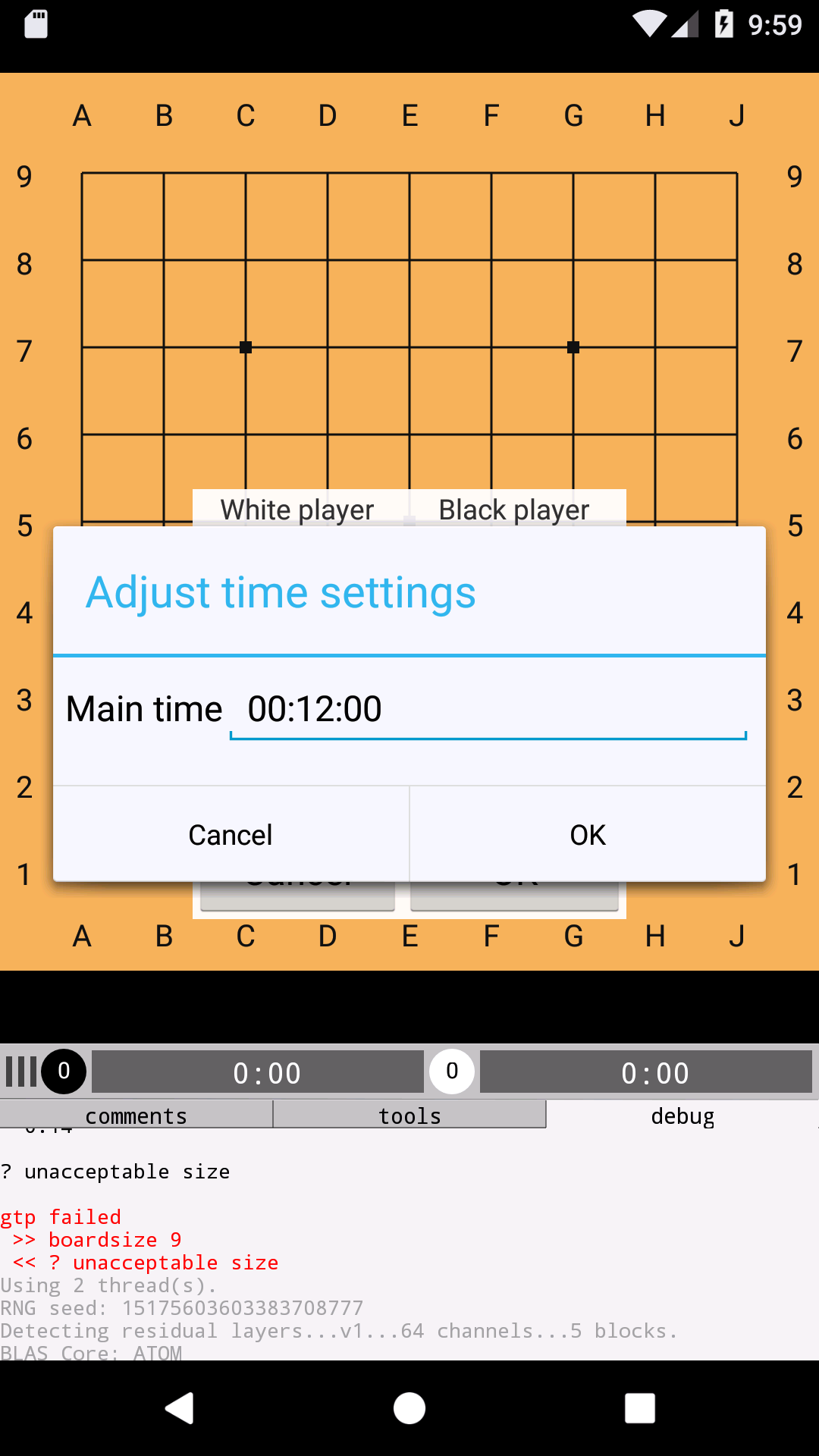Viewport: 819px width, 1456px height.
Task: Edit the Main time field
Action: pos(488,710)
